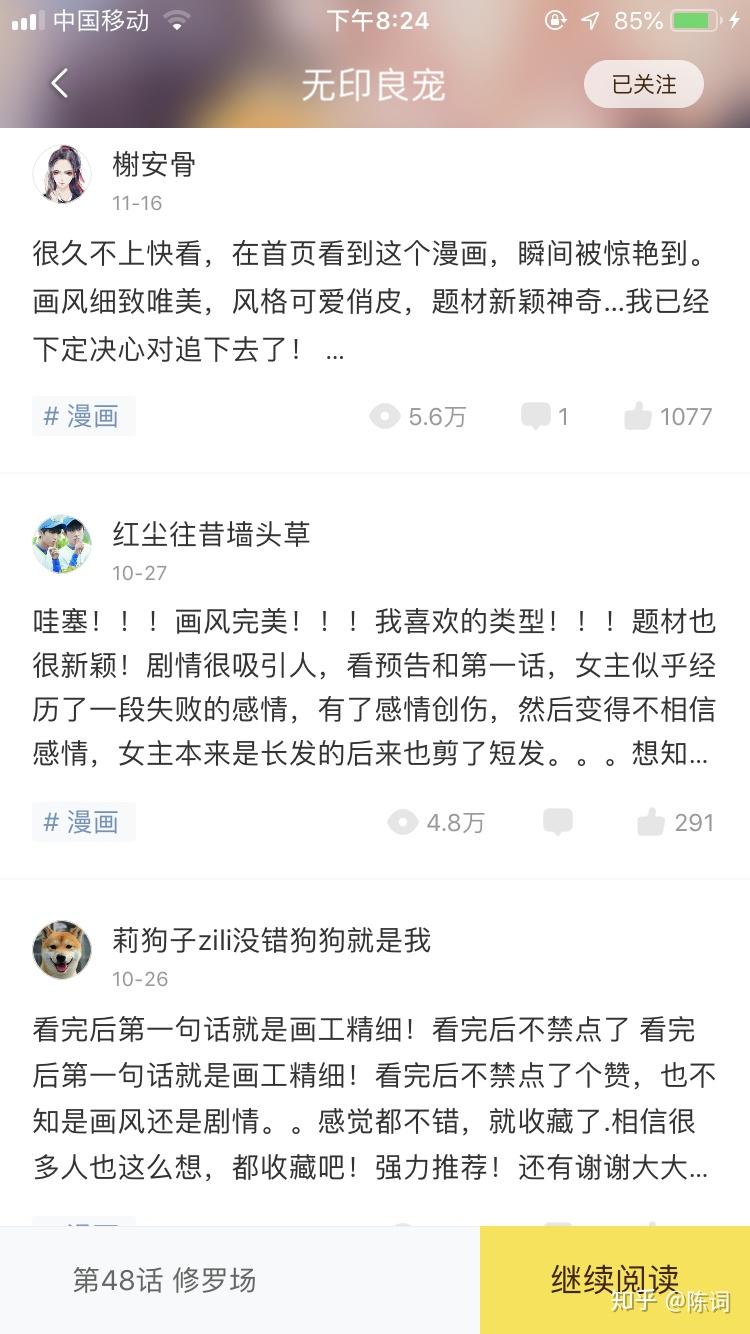Open chapter 第48话 修罗场
This screenshot has height=1334, width=750.
pos(164,1279)
